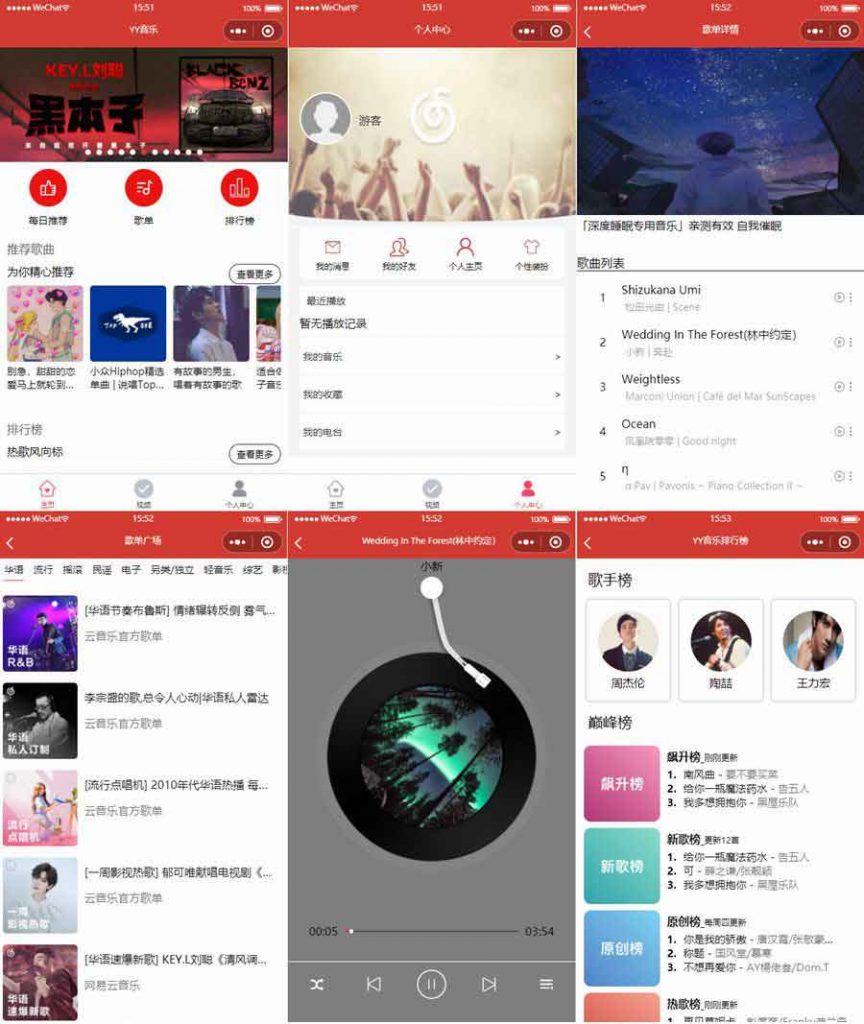This screenshot has width=864, height=1024.
Task: Expand 我的电台 row in personal center
Action: click(431, 433)
